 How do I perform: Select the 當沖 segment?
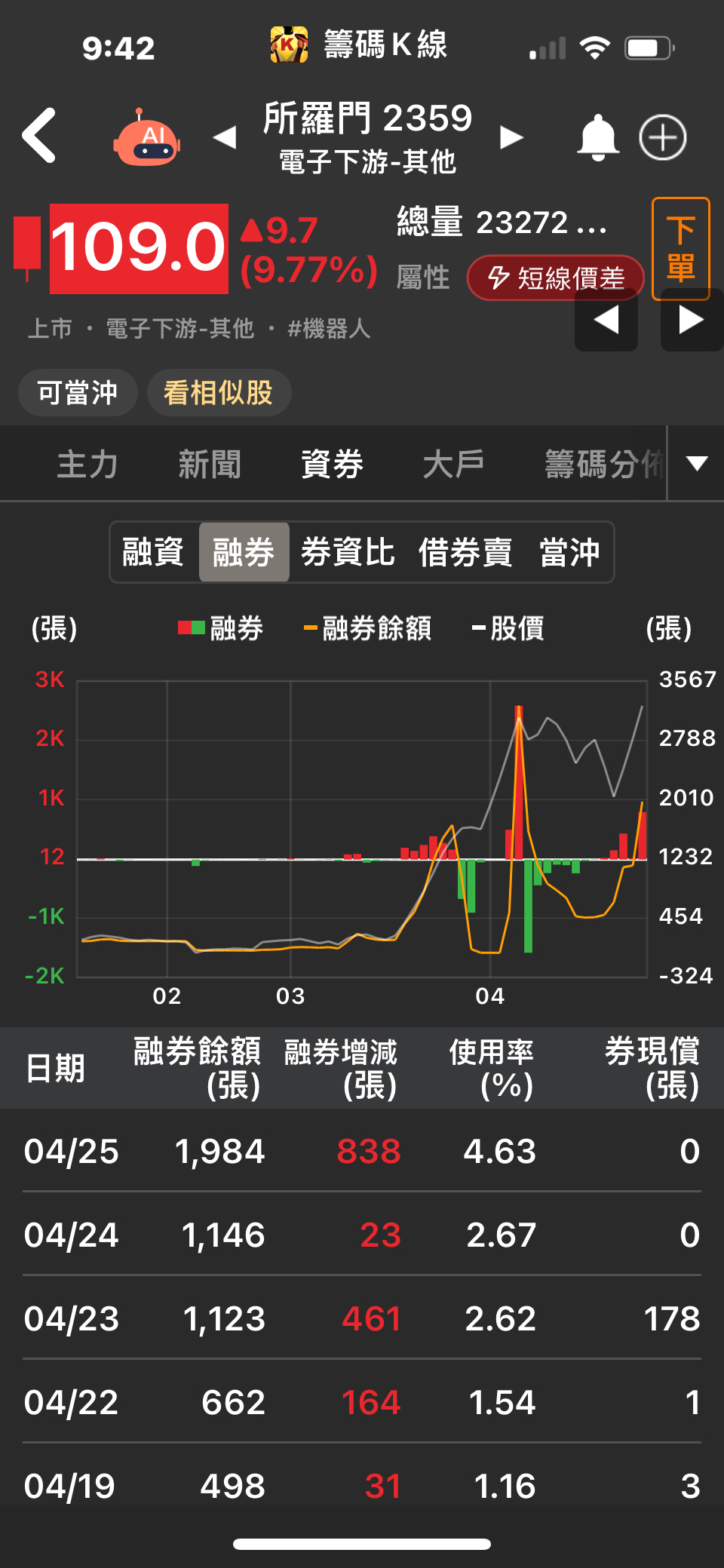tap(570, 552)
